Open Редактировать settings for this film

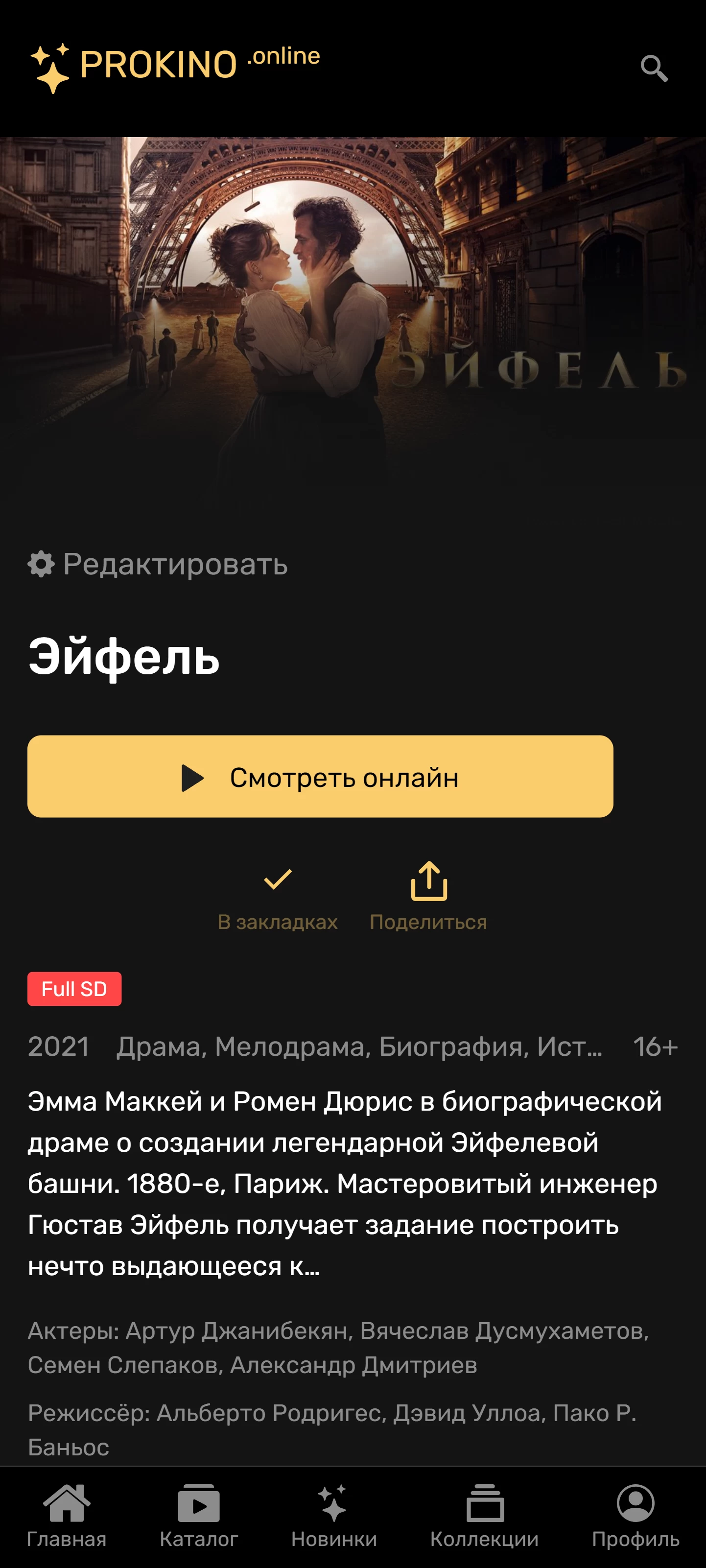[x=158, y=564]
